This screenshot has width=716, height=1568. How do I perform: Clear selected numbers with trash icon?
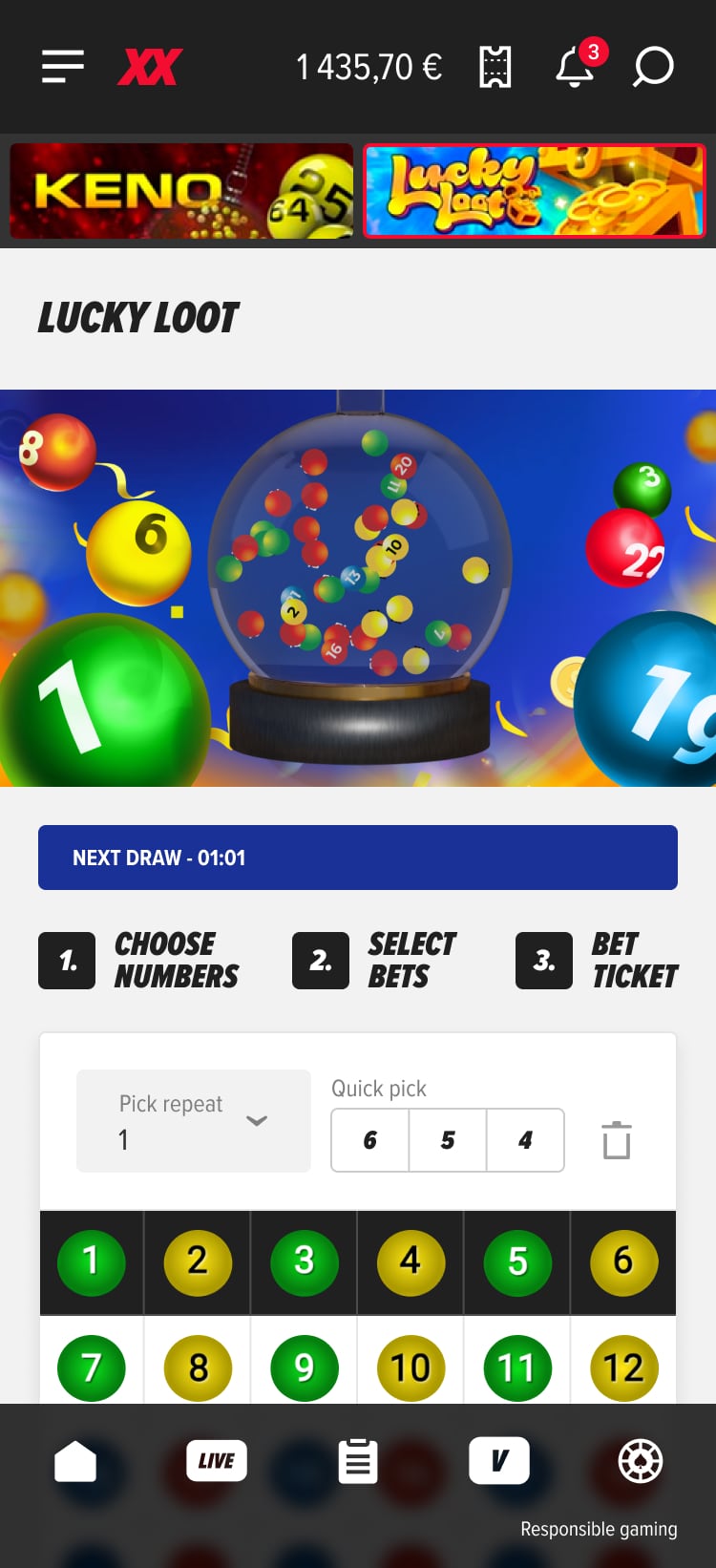(x=617, y=1140)
